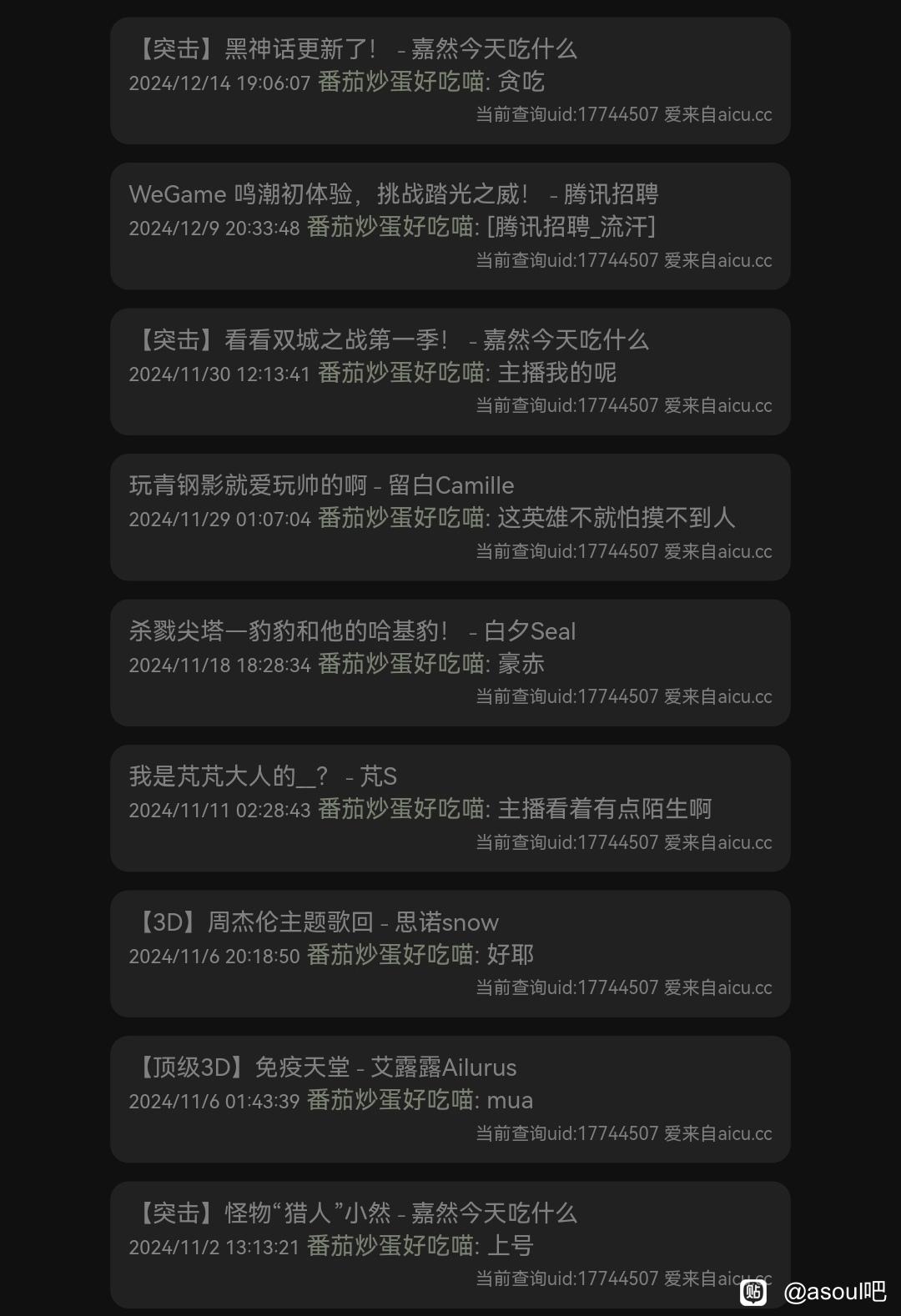Open the WeGame 鸣潮初体验 comment card

pos(450,226)
